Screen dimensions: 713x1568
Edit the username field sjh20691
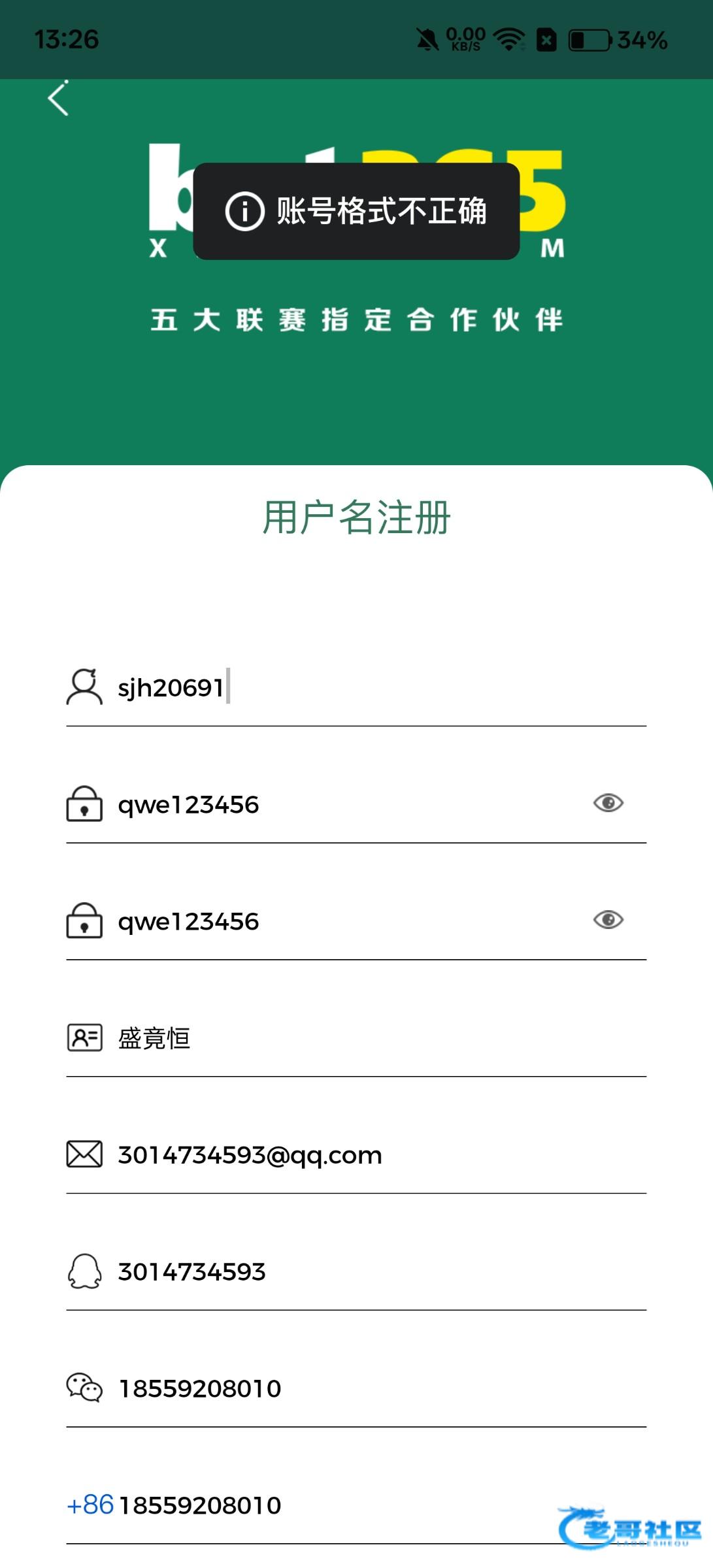[366, 688]
